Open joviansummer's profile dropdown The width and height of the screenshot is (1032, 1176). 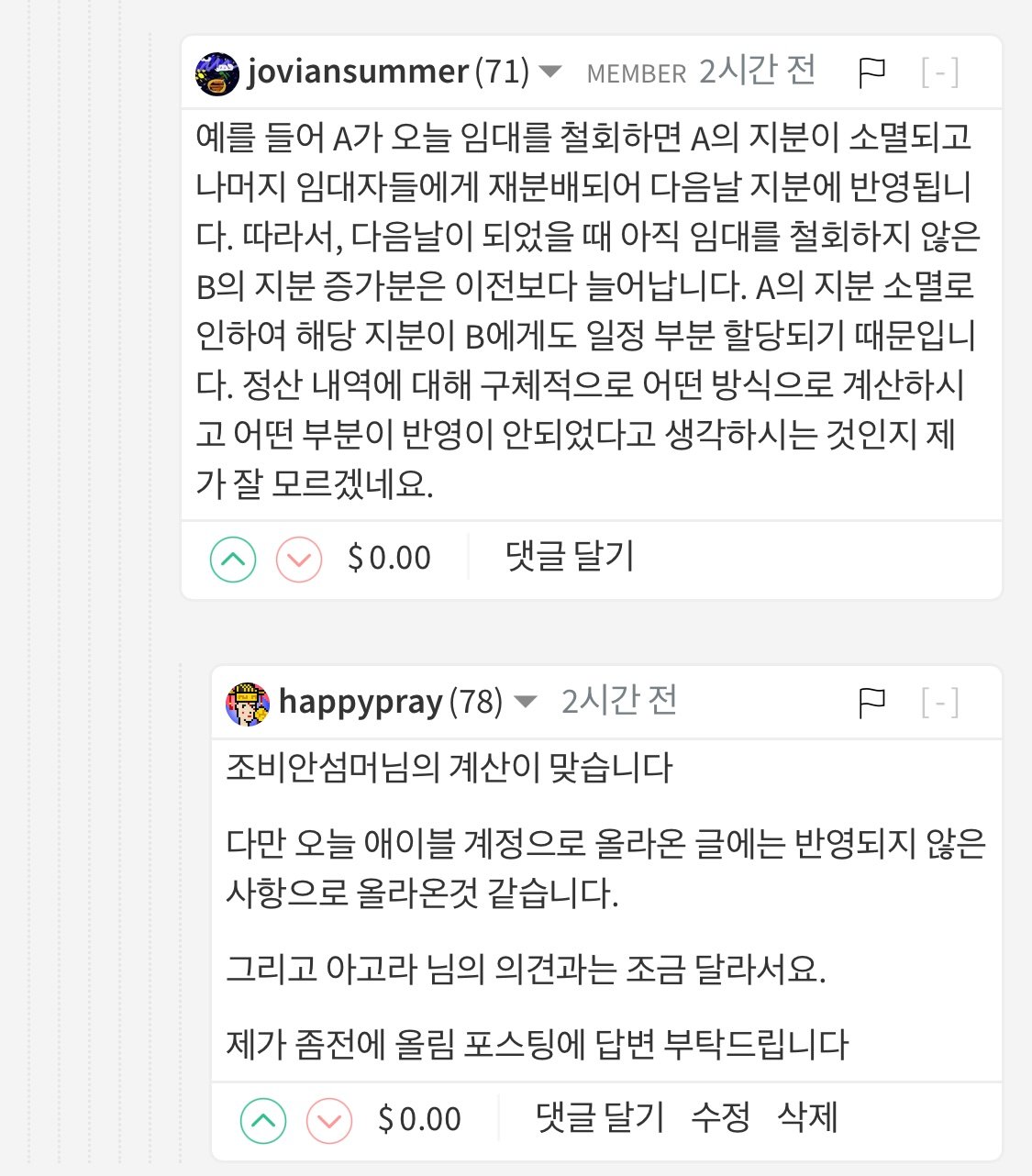point(549,72)
